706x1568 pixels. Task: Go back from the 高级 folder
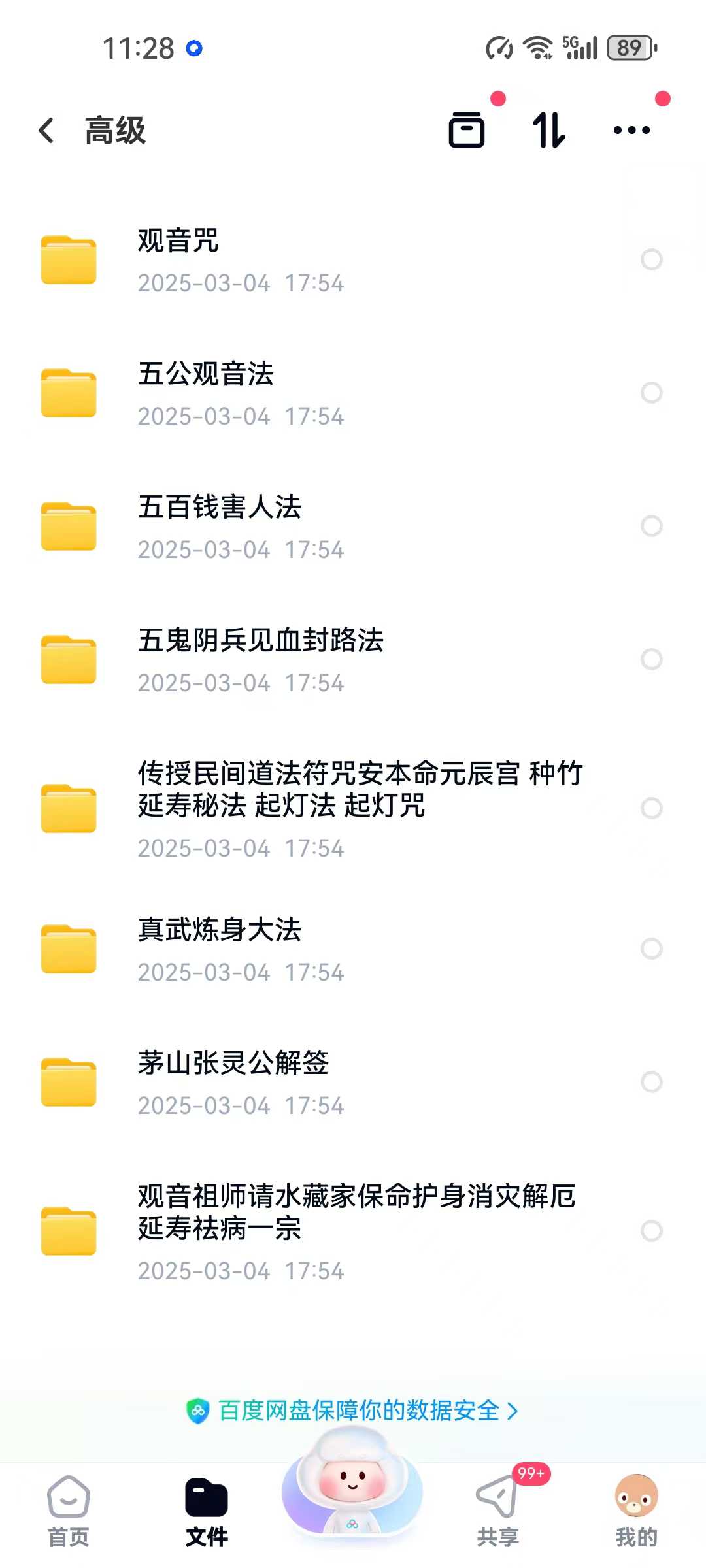[46, 130]
